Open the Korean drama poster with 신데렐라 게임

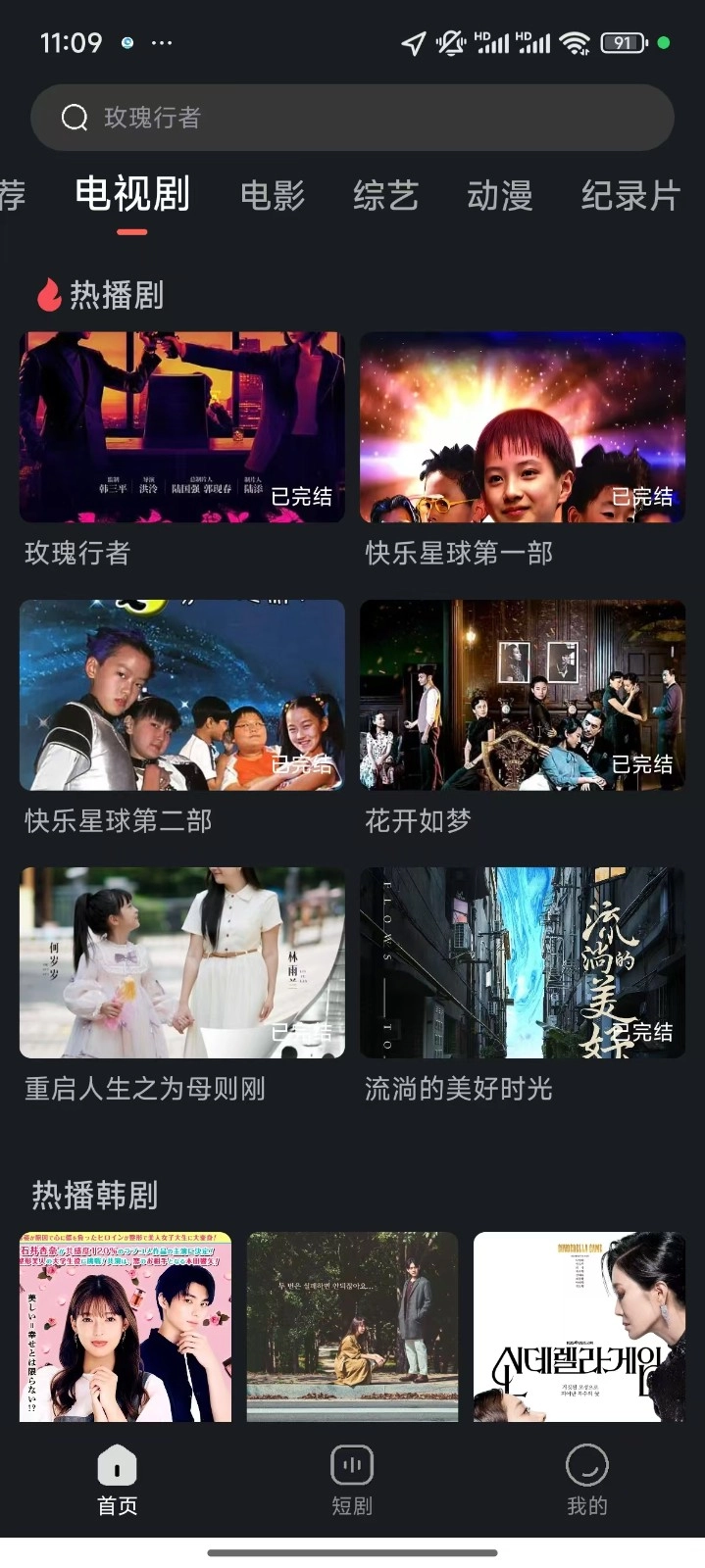tap(579, 1326)
